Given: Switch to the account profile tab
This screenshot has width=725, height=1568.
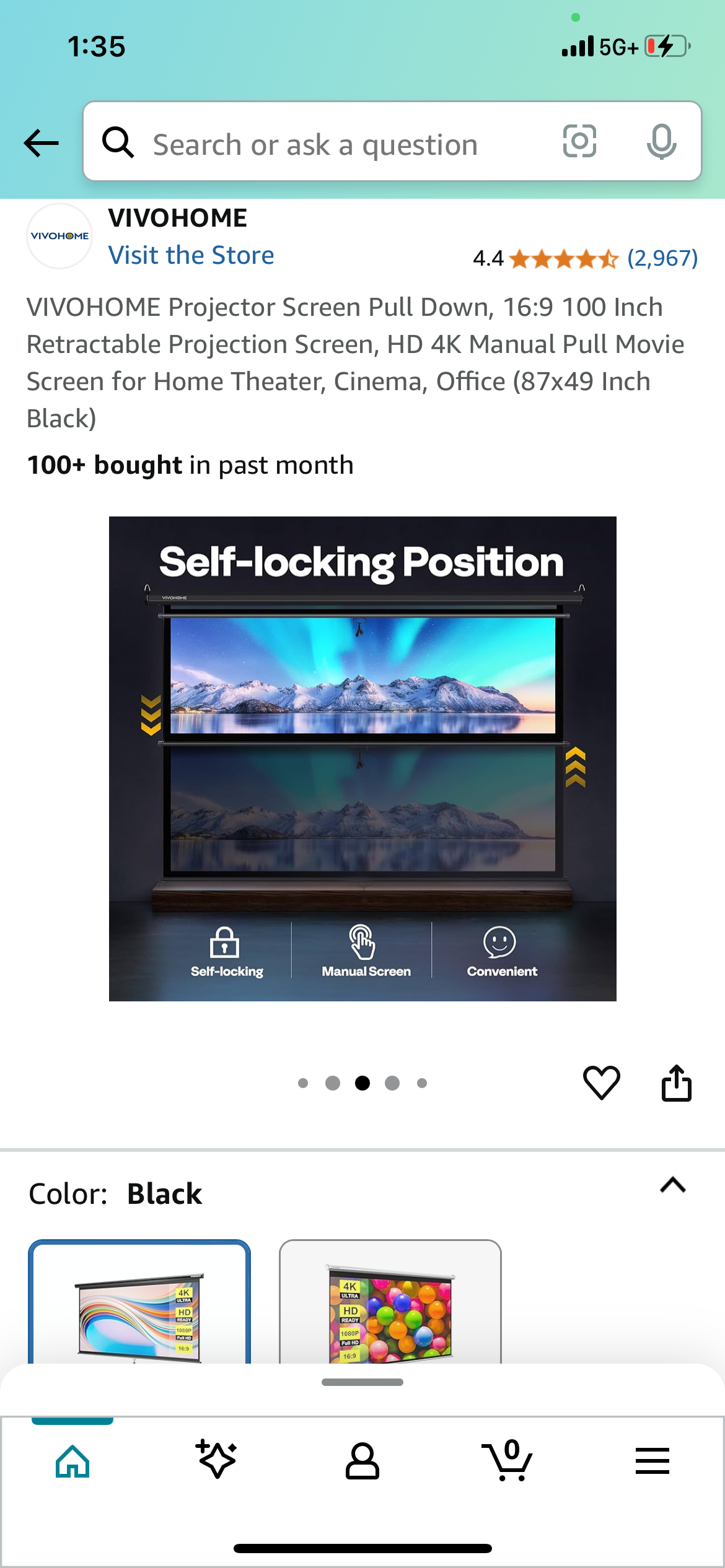Looking at the screenshot, I should pos(362,1461).
